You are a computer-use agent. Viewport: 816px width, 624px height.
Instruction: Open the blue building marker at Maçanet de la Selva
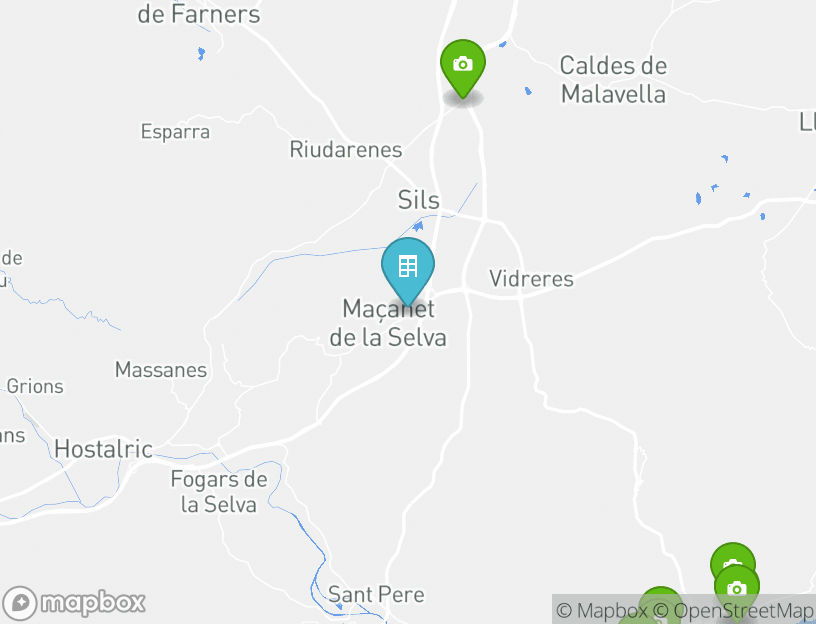[x=408, y=266]
